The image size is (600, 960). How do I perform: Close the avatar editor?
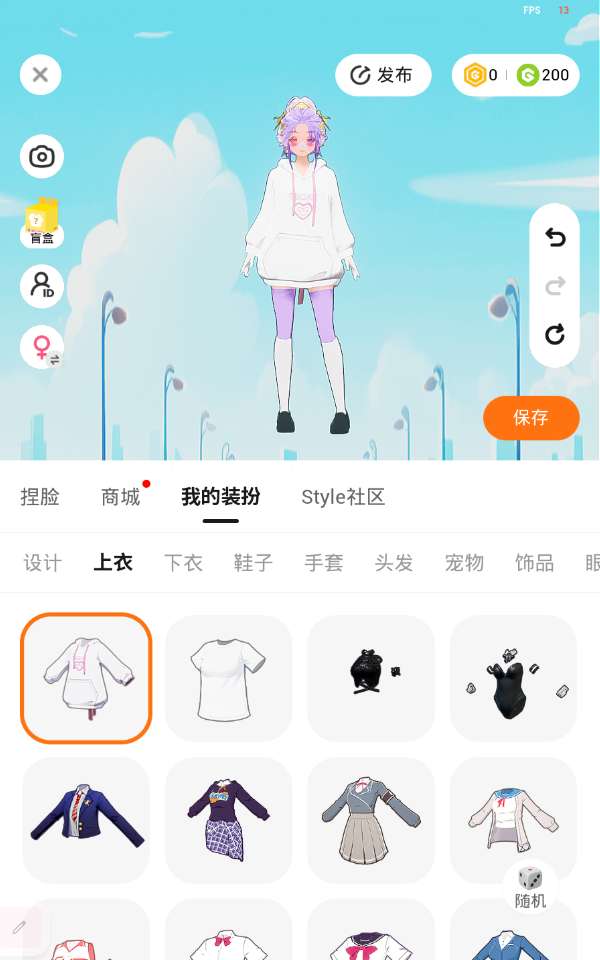40,75
